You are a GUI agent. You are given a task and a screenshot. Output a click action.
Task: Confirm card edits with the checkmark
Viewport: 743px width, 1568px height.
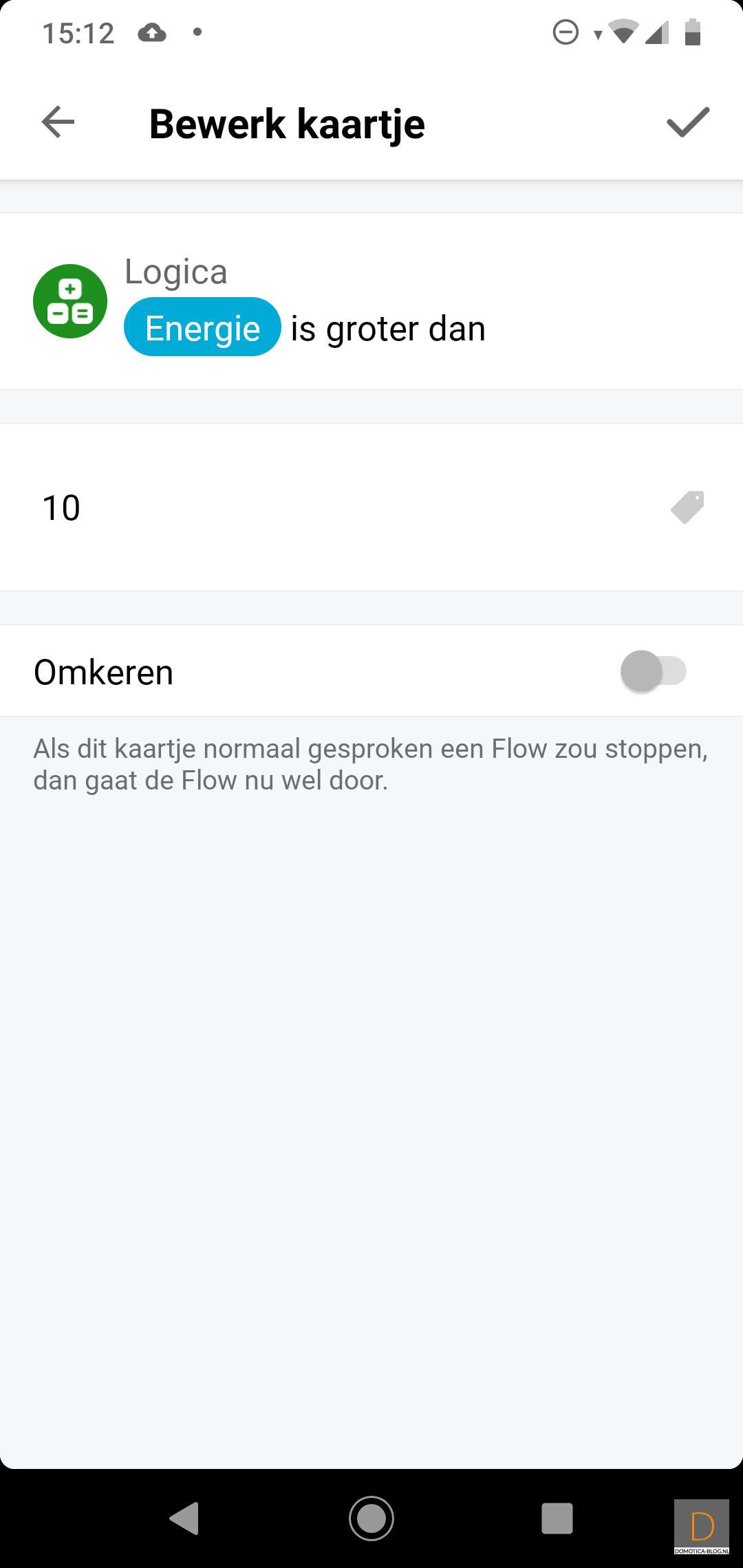coord(687,122)
